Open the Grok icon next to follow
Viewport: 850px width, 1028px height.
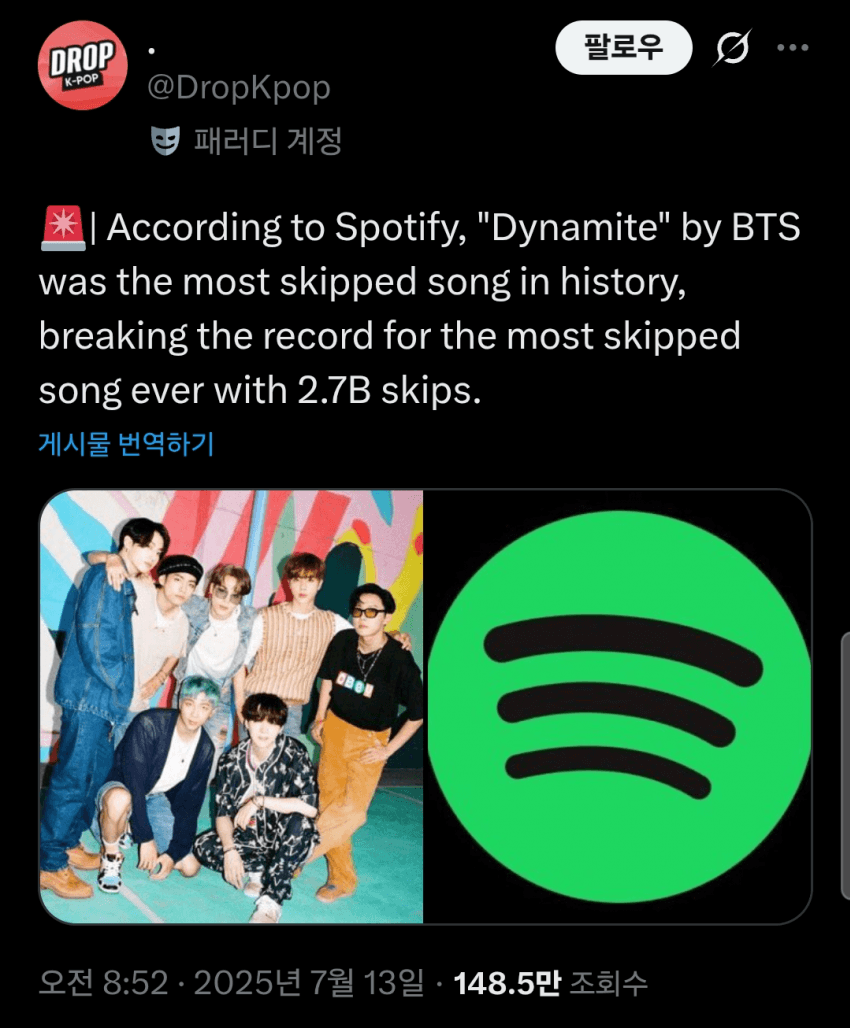(x=736, y=47)
